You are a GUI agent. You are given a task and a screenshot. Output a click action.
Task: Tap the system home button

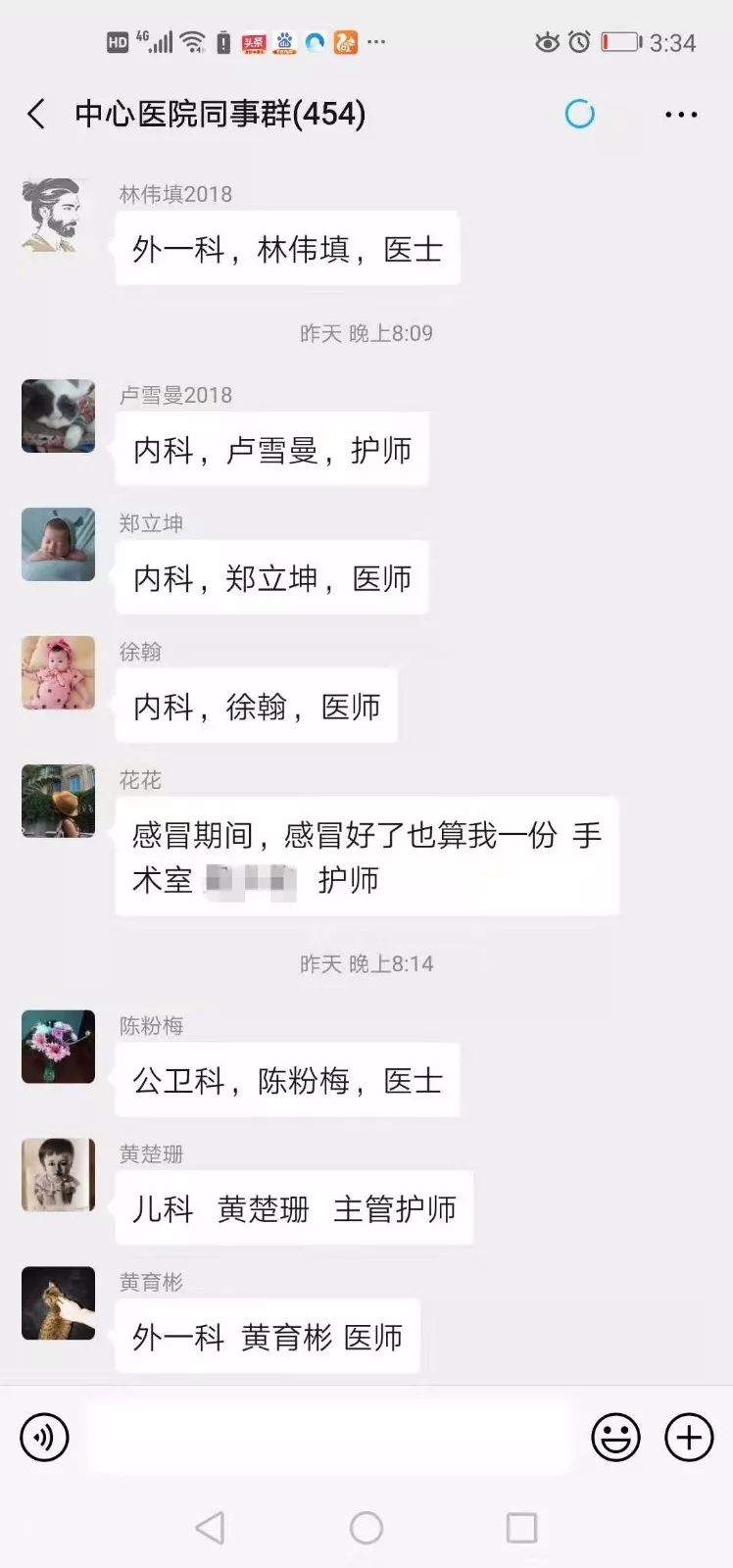pyautogui.click(x=366, y=1527)
